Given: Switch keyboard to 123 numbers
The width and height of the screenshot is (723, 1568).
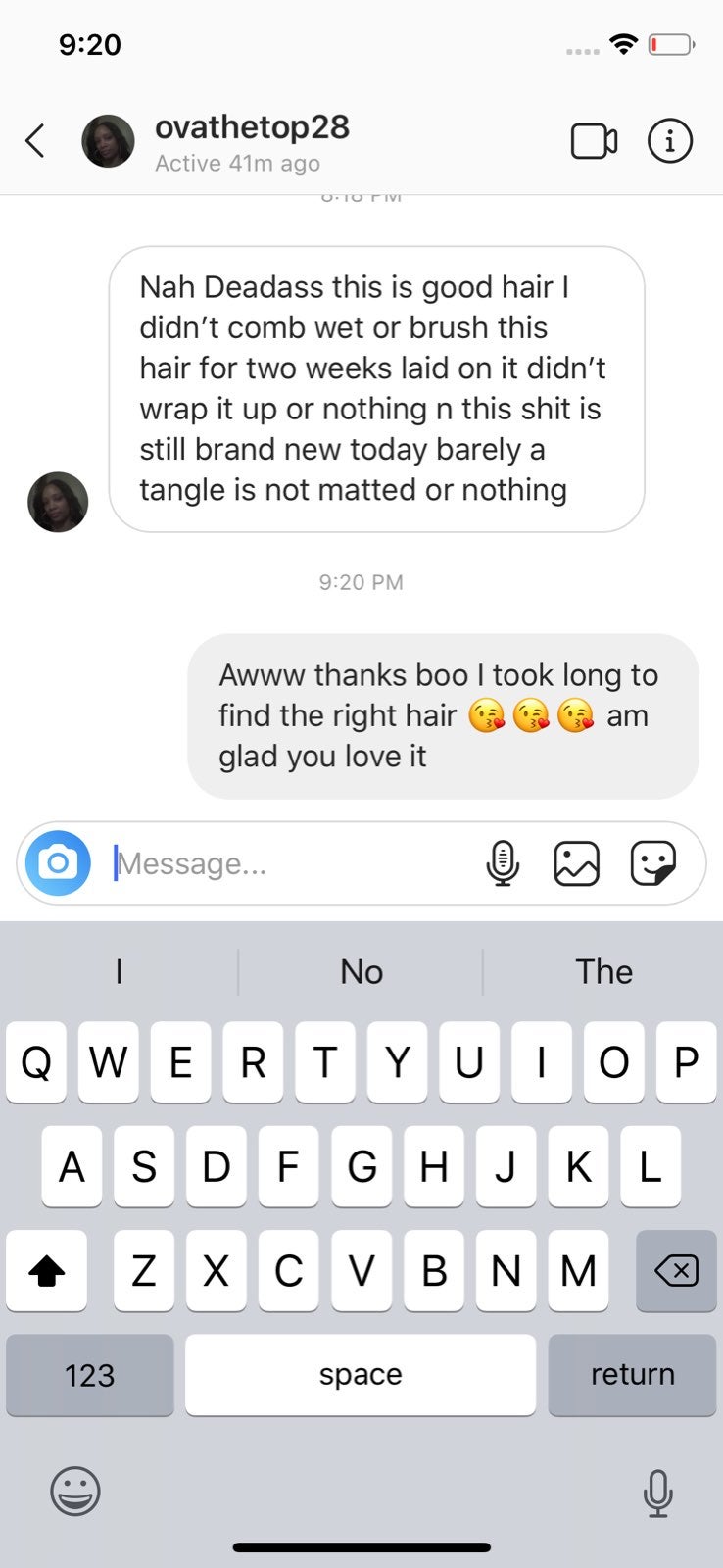Looking at the screenshot, I should click(90, 1374).
